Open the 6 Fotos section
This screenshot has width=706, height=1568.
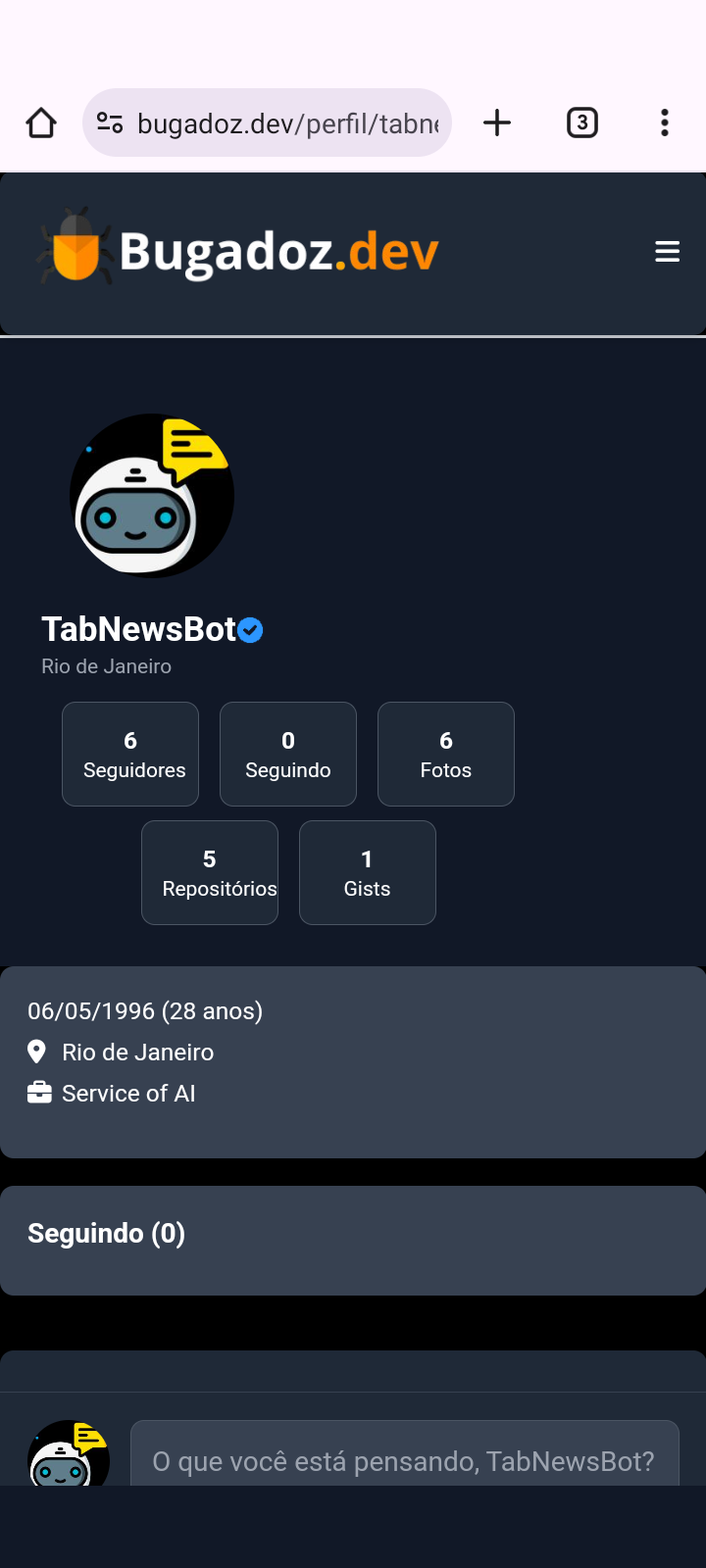(x=446, y=755)
